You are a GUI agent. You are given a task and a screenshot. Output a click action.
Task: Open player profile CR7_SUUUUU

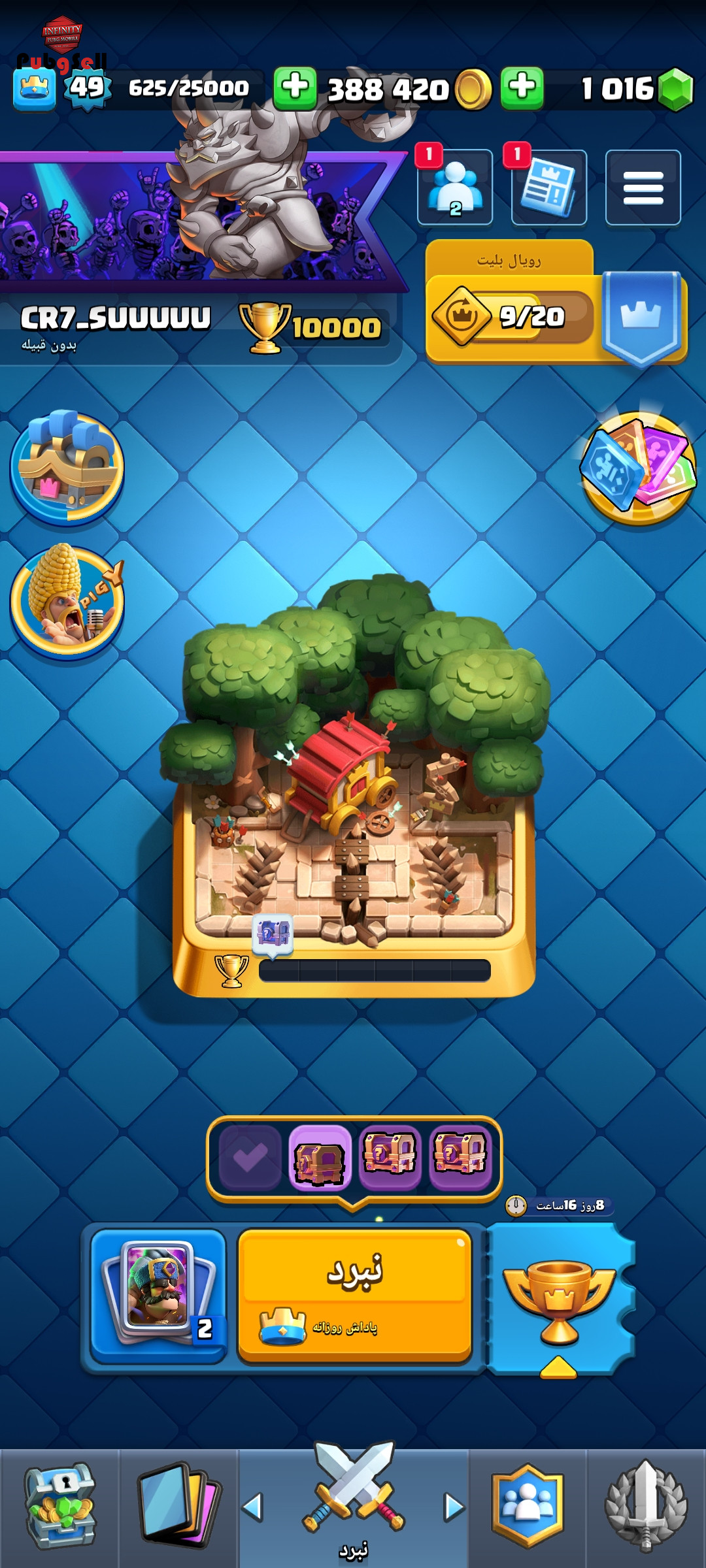(116, 320)
